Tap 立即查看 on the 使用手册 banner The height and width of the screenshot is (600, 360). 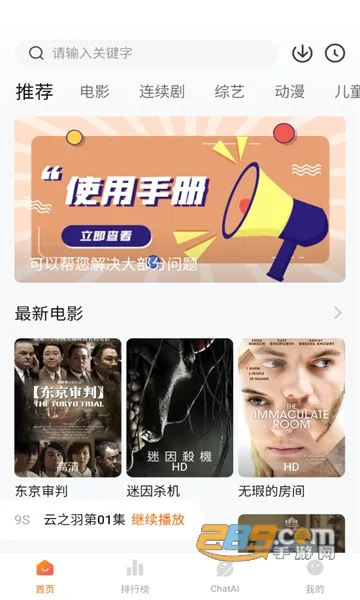coord(106,236)
